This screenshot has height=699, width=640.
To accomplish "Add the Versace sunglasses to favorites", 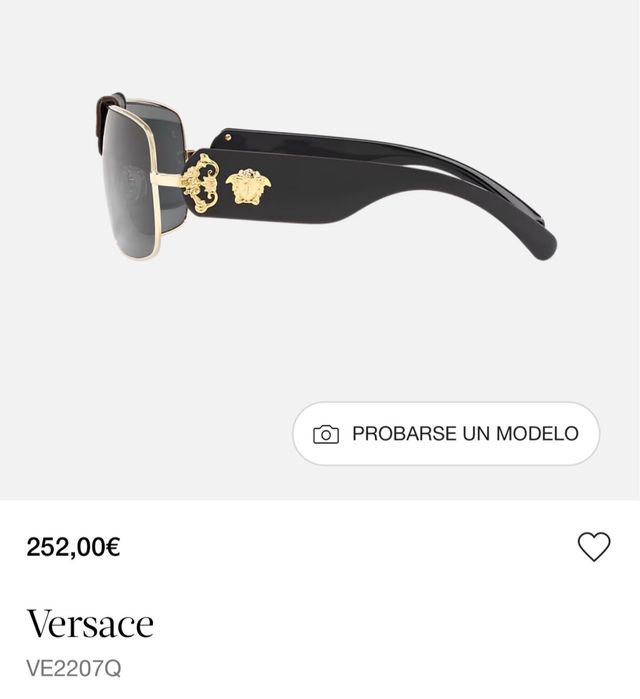I will coord(594,546).
